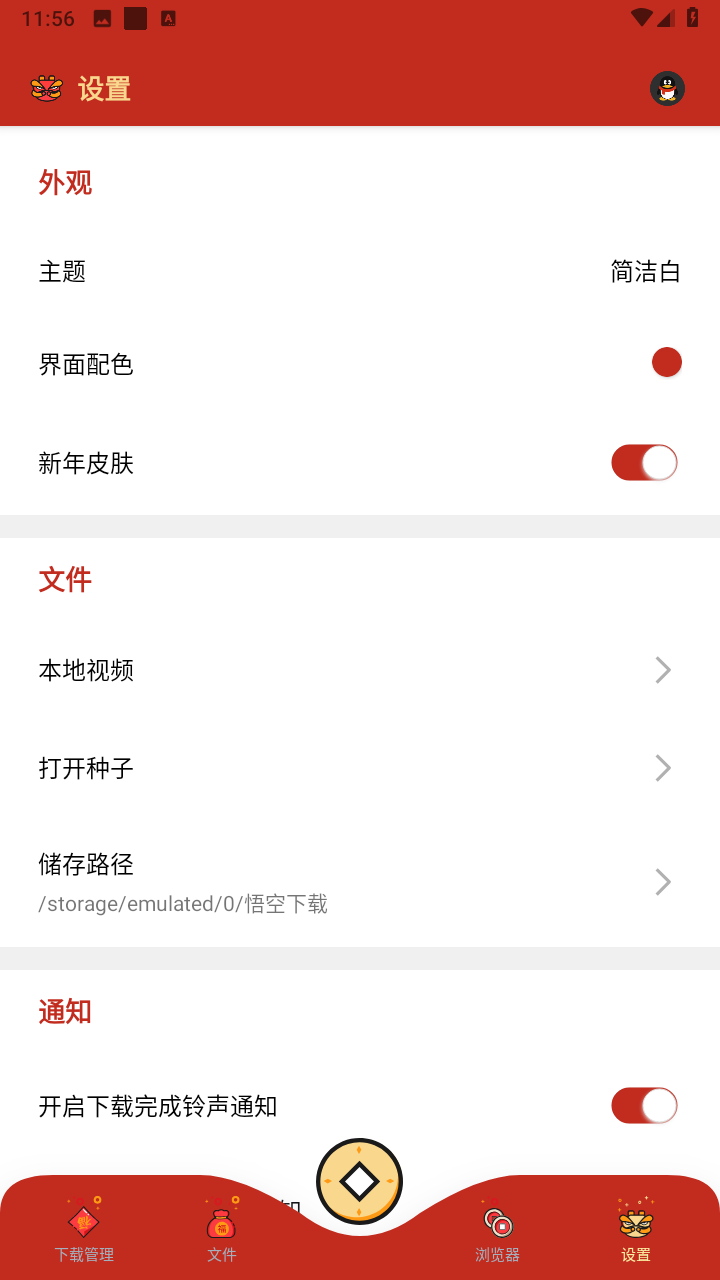Disable 开启下载完成铃声通知
Screen dimensions: 720x1280
click(x=644, y=1105)
